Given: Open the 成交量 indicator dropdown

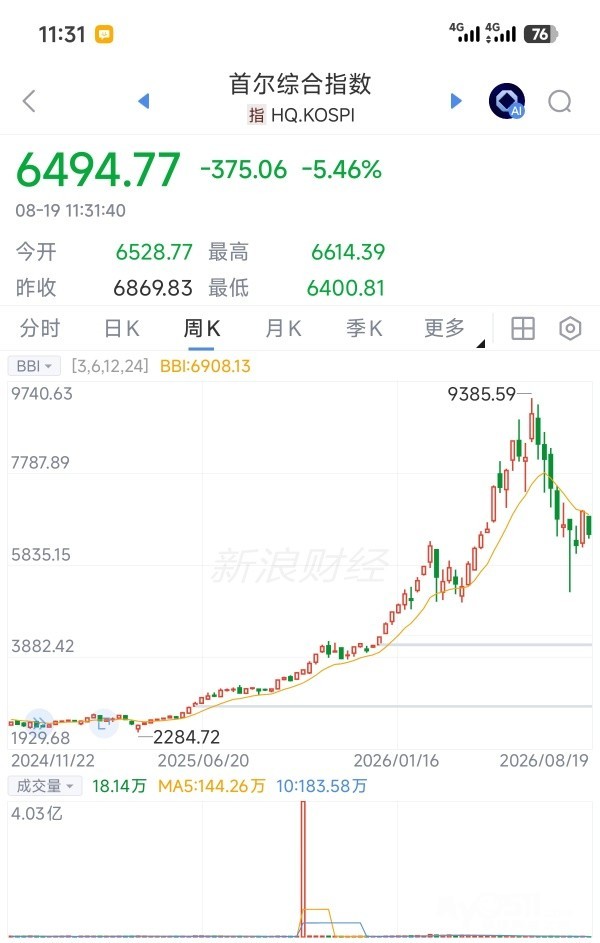Looking at the screenshot, I should point(44,785).
